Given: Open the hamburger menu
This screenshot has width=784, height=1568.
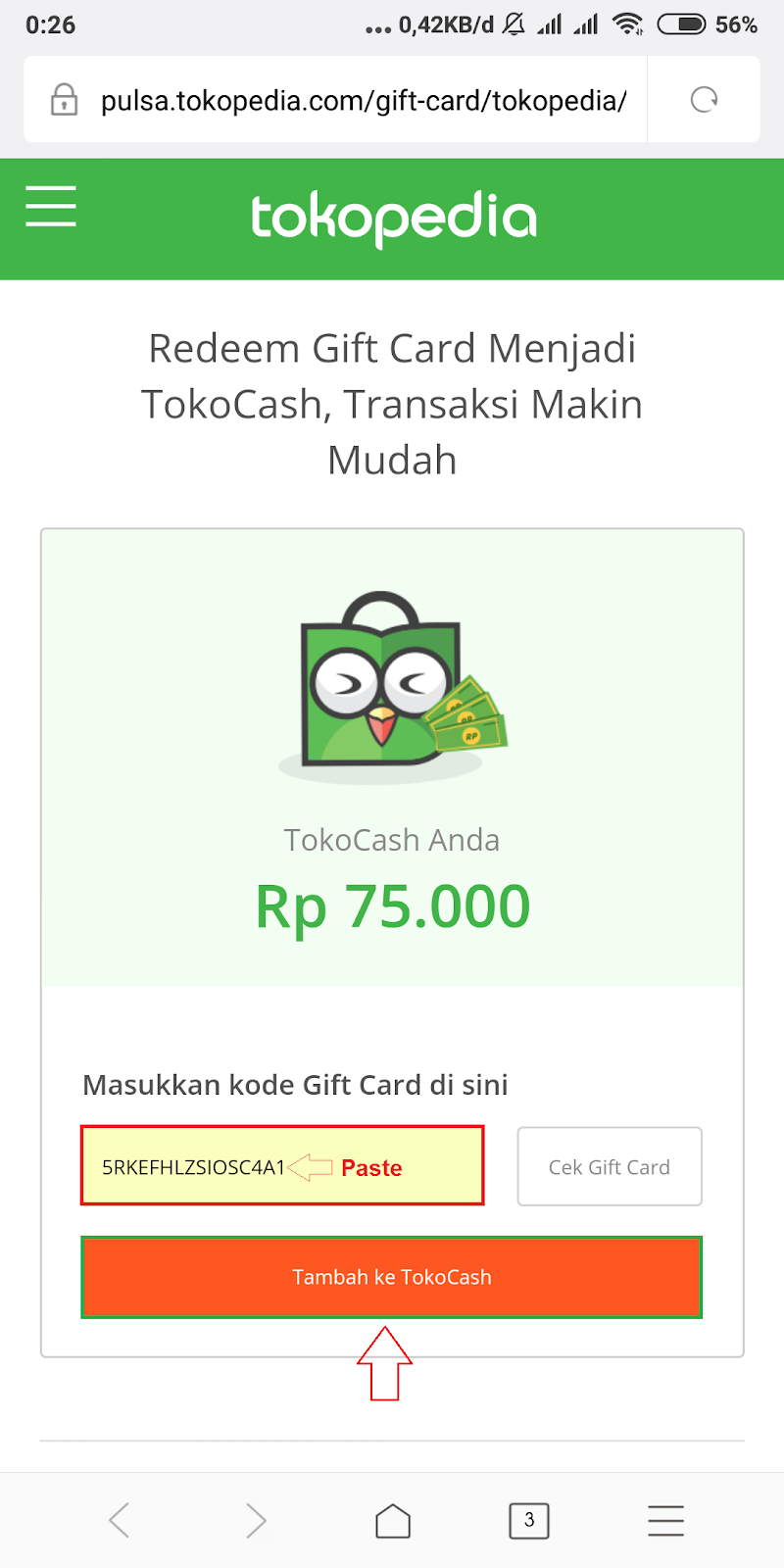Looking at the screenshot, I should (x=51, y=207).
